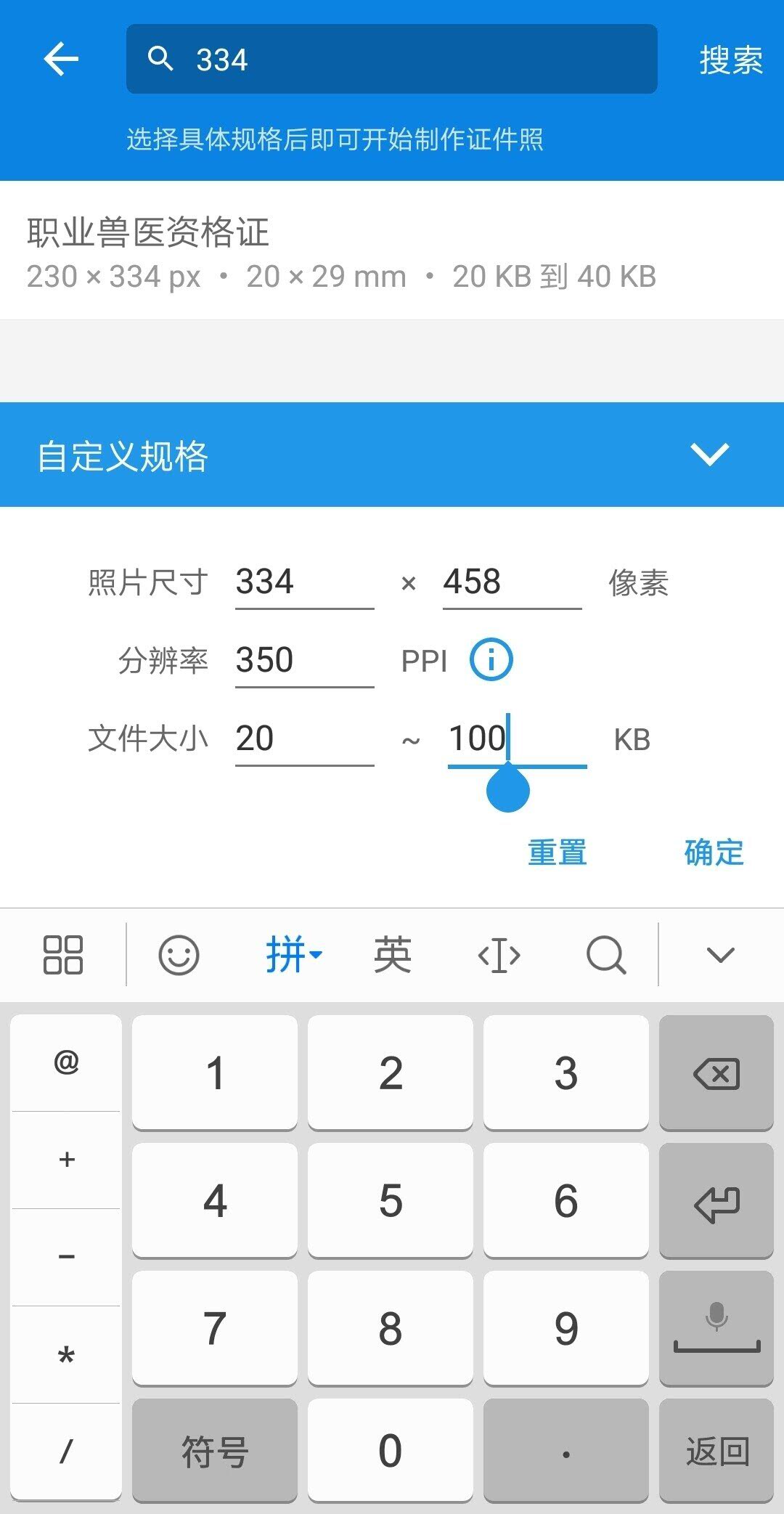Select the text cursor mover icon on keyboard
Screen dimensions: 784x1514
pyautogui.click(x=499, y=955)
